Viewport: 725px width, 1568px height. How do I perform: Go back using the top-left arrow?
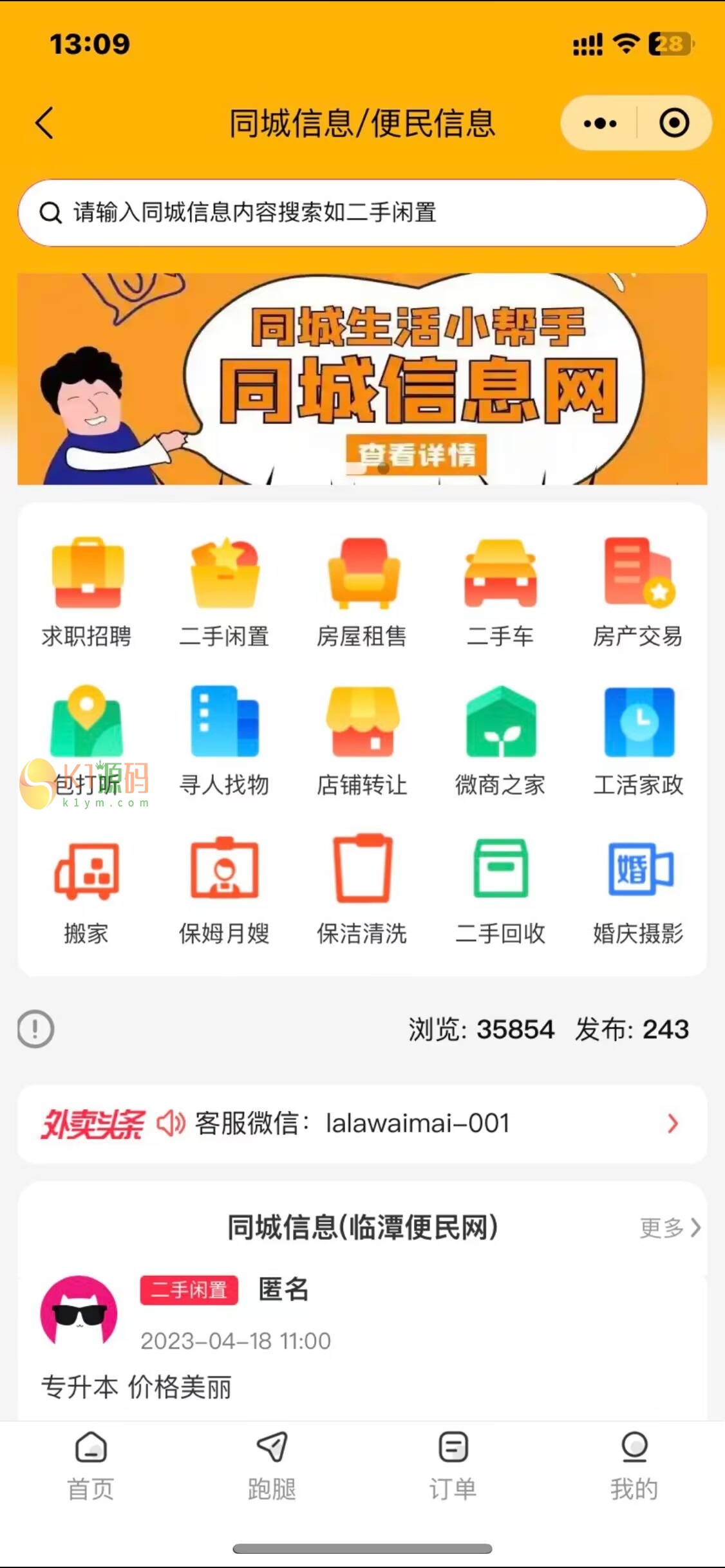click(44, 123)
